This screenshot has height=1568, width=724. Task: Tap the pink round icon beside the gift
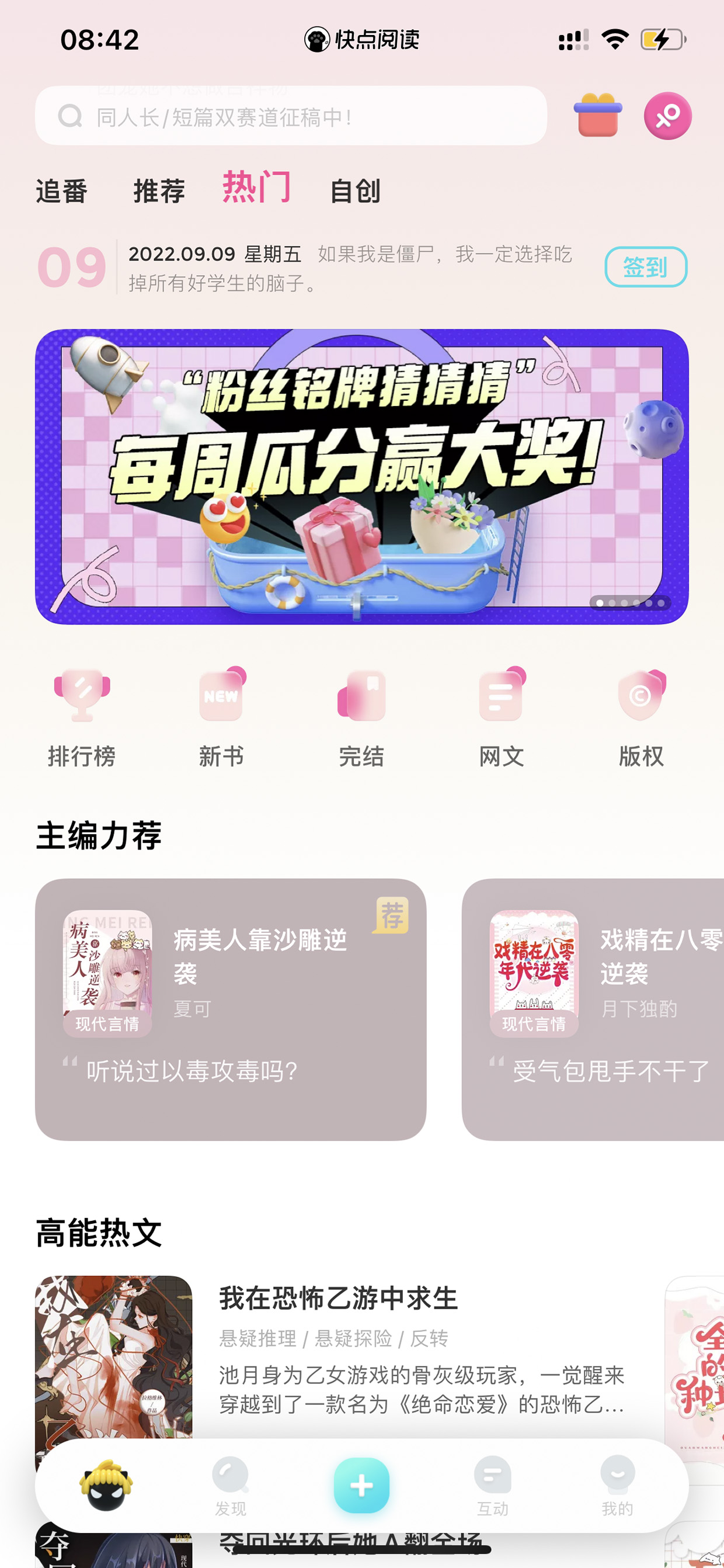coord(667,116)
